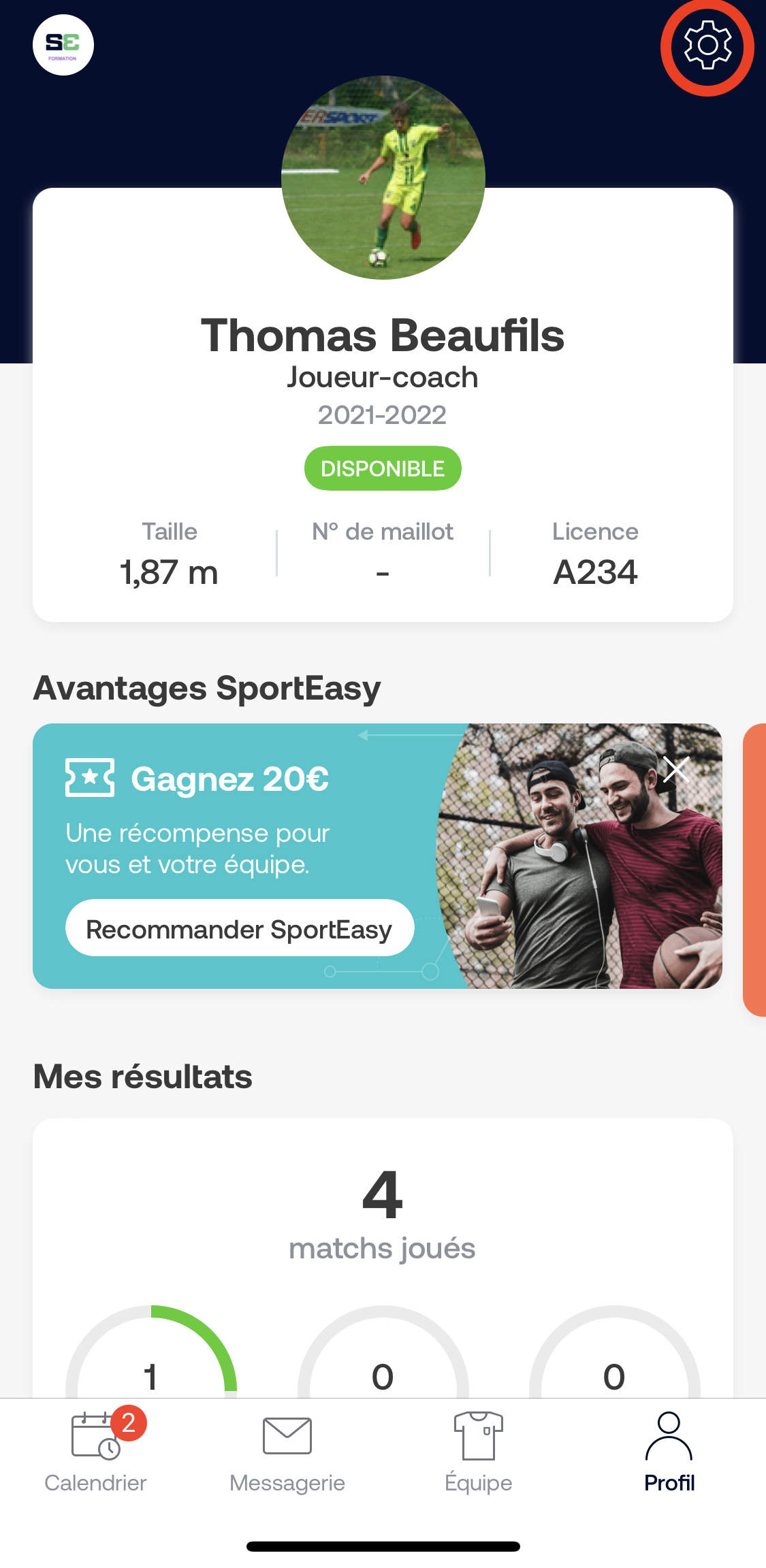The width and height of the screenshot is (766, 1568).
Task: Tap the SE team logo
Action: tap(63, 45)
